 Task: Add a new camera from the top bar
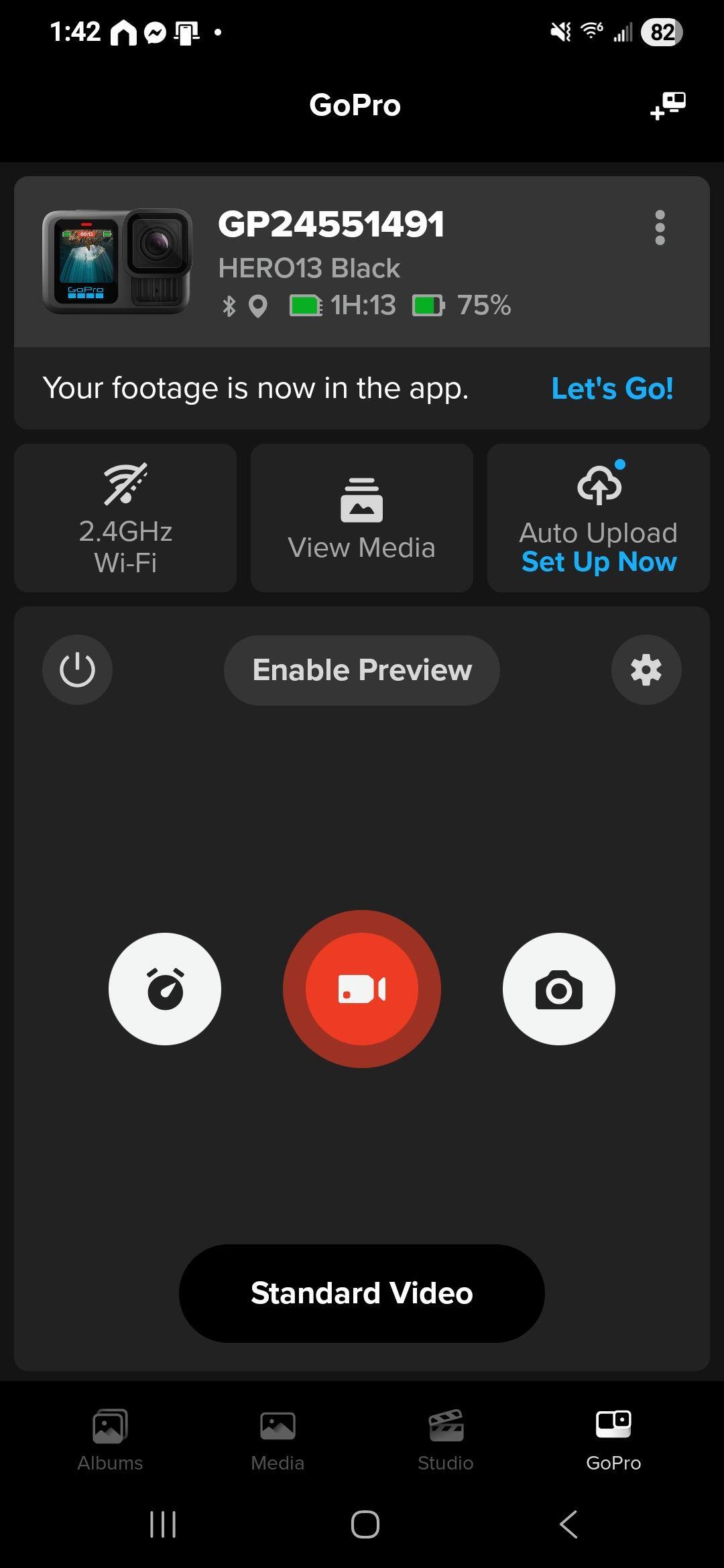pyautogui.click(x=668, y=106)
